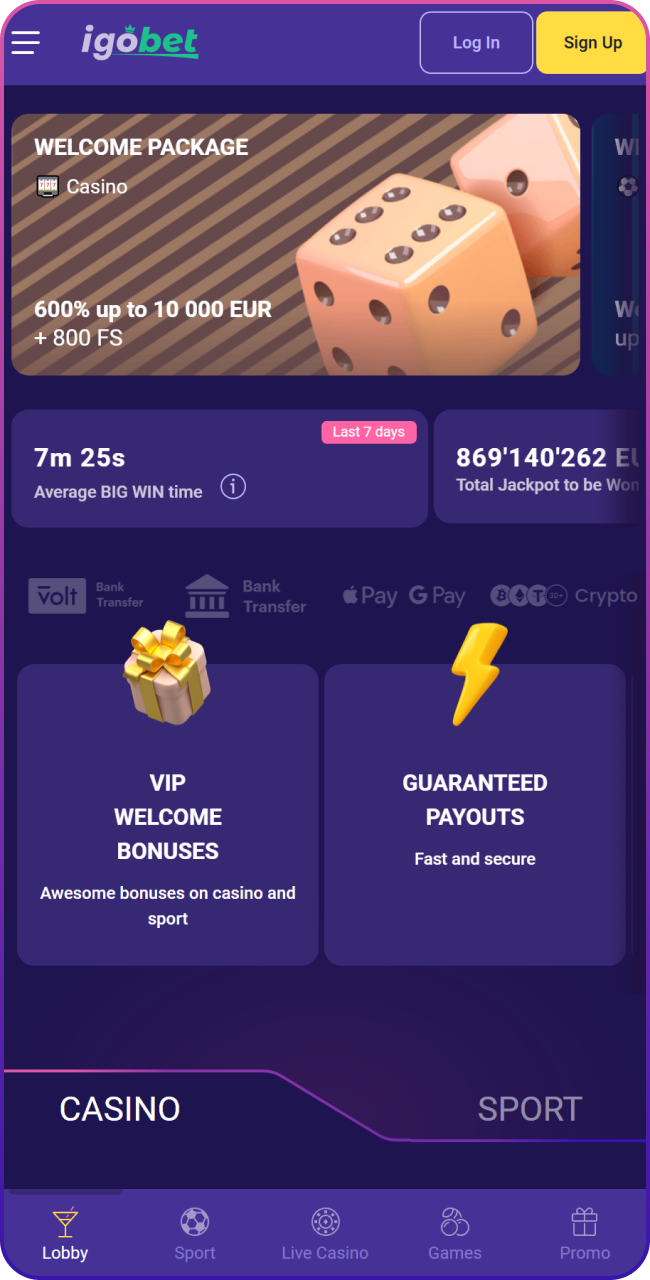
Task: Show info about Average BIG WIN time
Action: (x=233, y=487)
